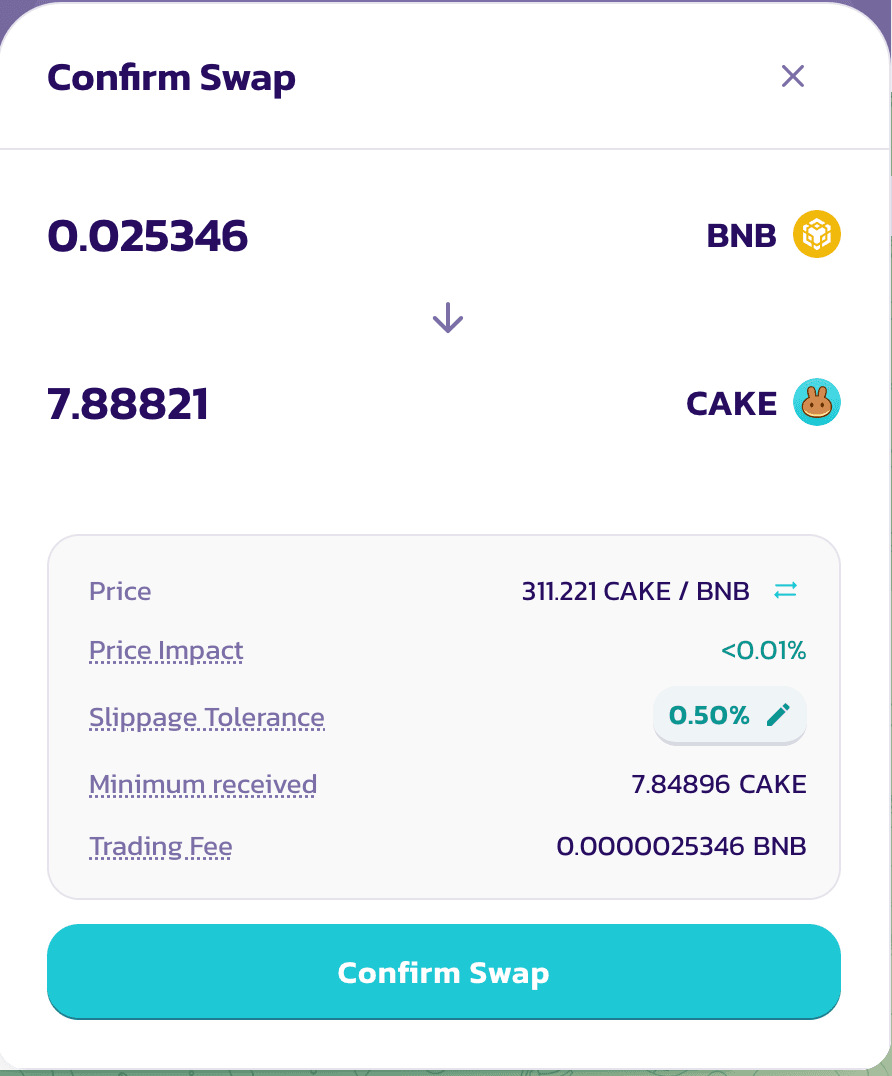892x1076 pixels.
Task: Show the Trading Fee explanation
Action: click(x=161, y=848)
